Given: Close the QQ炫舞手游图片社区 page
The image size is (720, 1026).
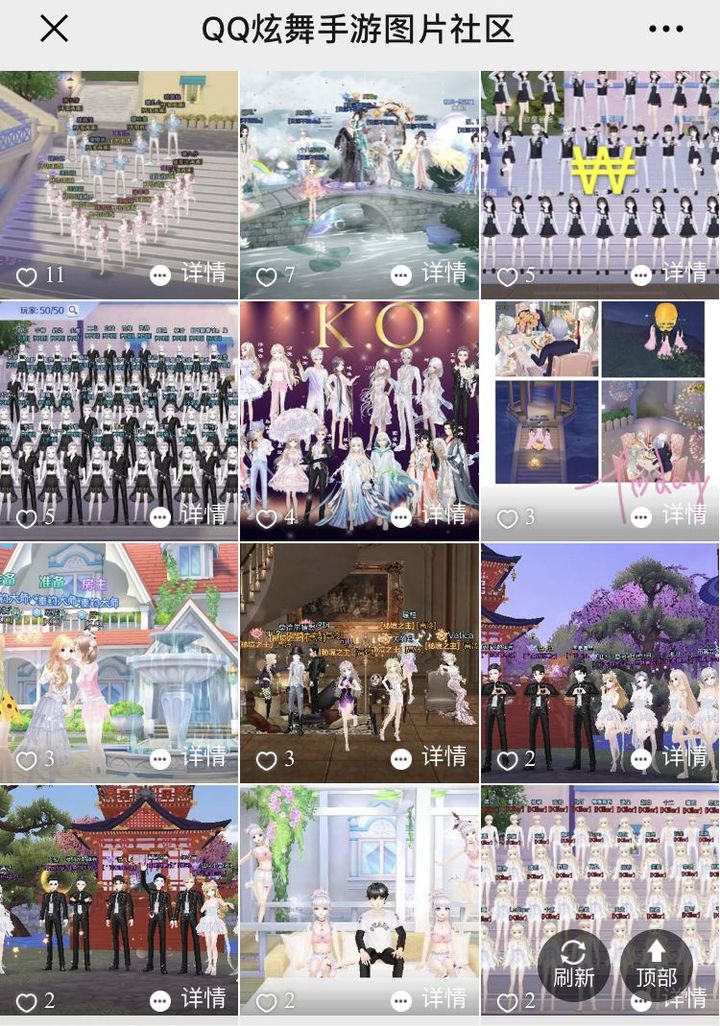Looking at the screenshot, I should [x=54, y=29].
